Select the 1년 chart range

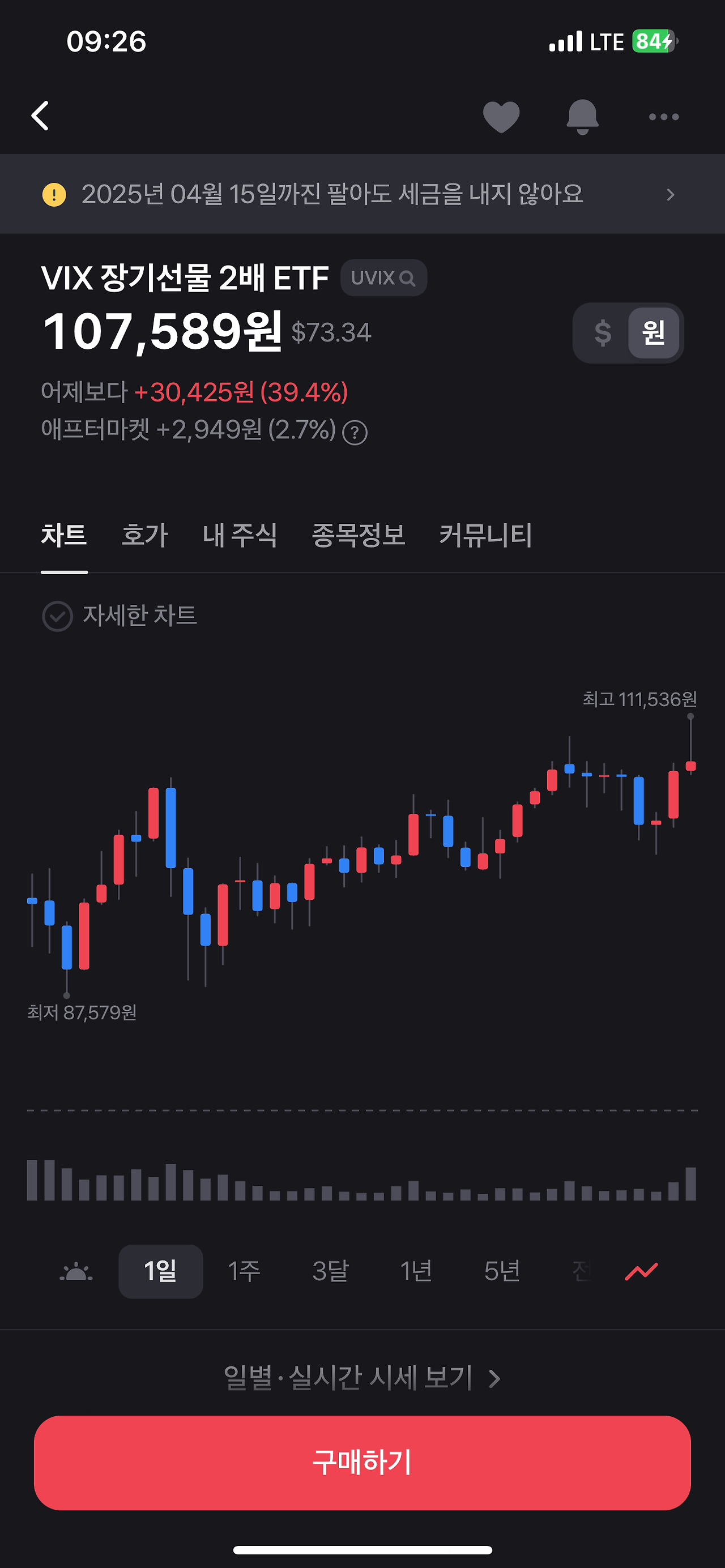[416, 1271]
